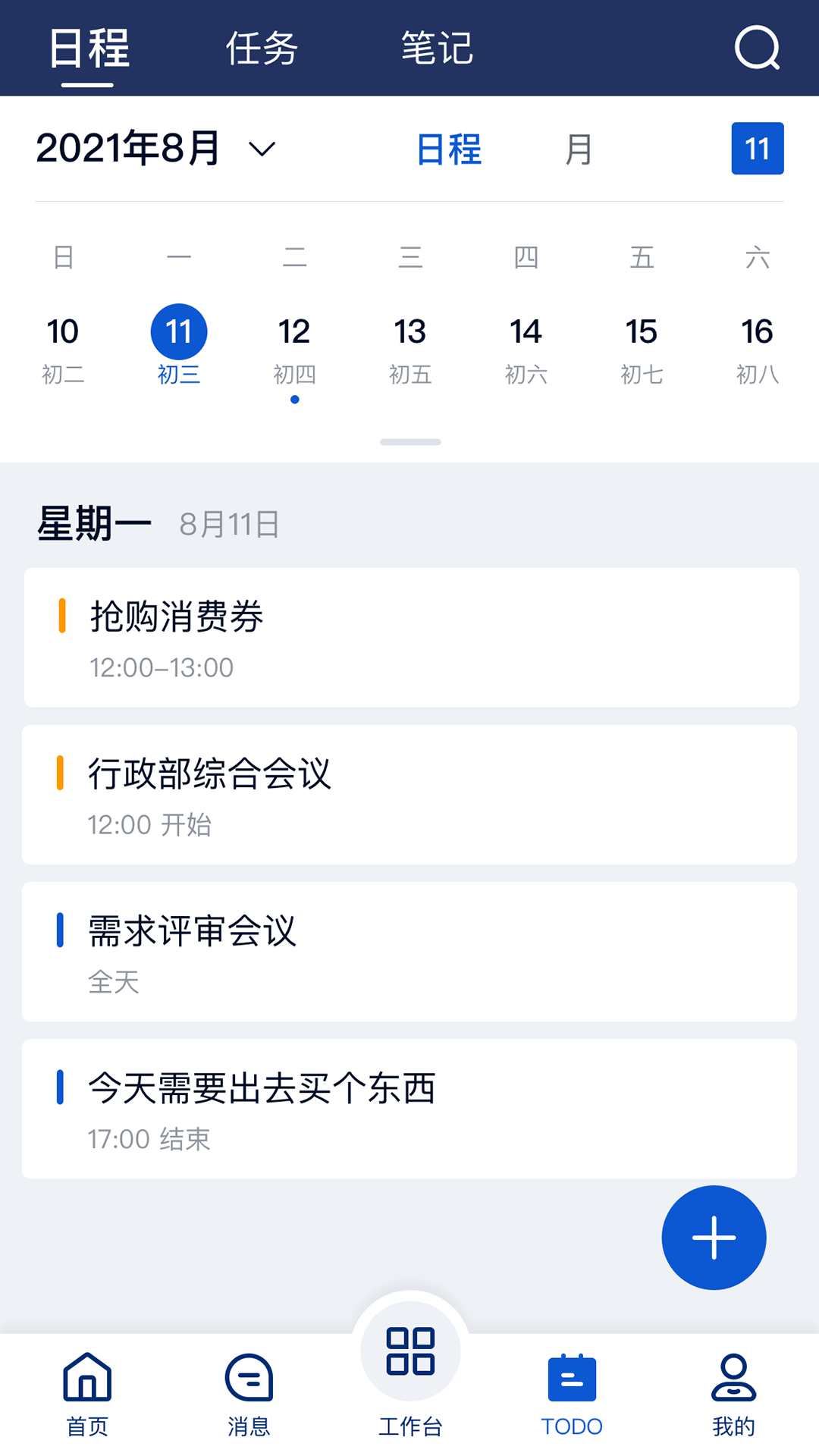Expand the 2021年8月 date picker
The height and width of the screenshot is (1456, 819).
(x=152, y=149)
